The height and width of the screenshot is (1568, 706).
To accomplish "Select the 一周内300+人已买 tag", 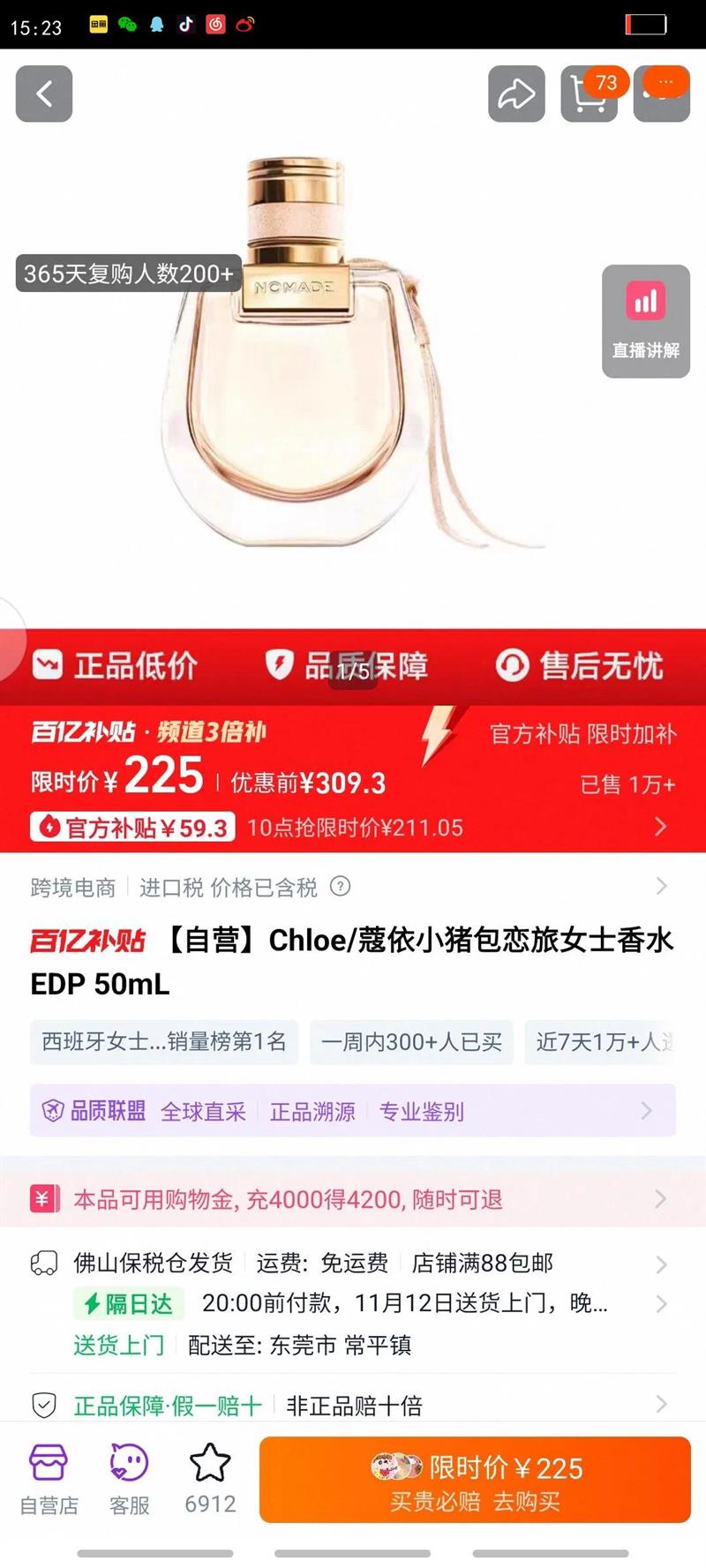I will [411, 1042].
